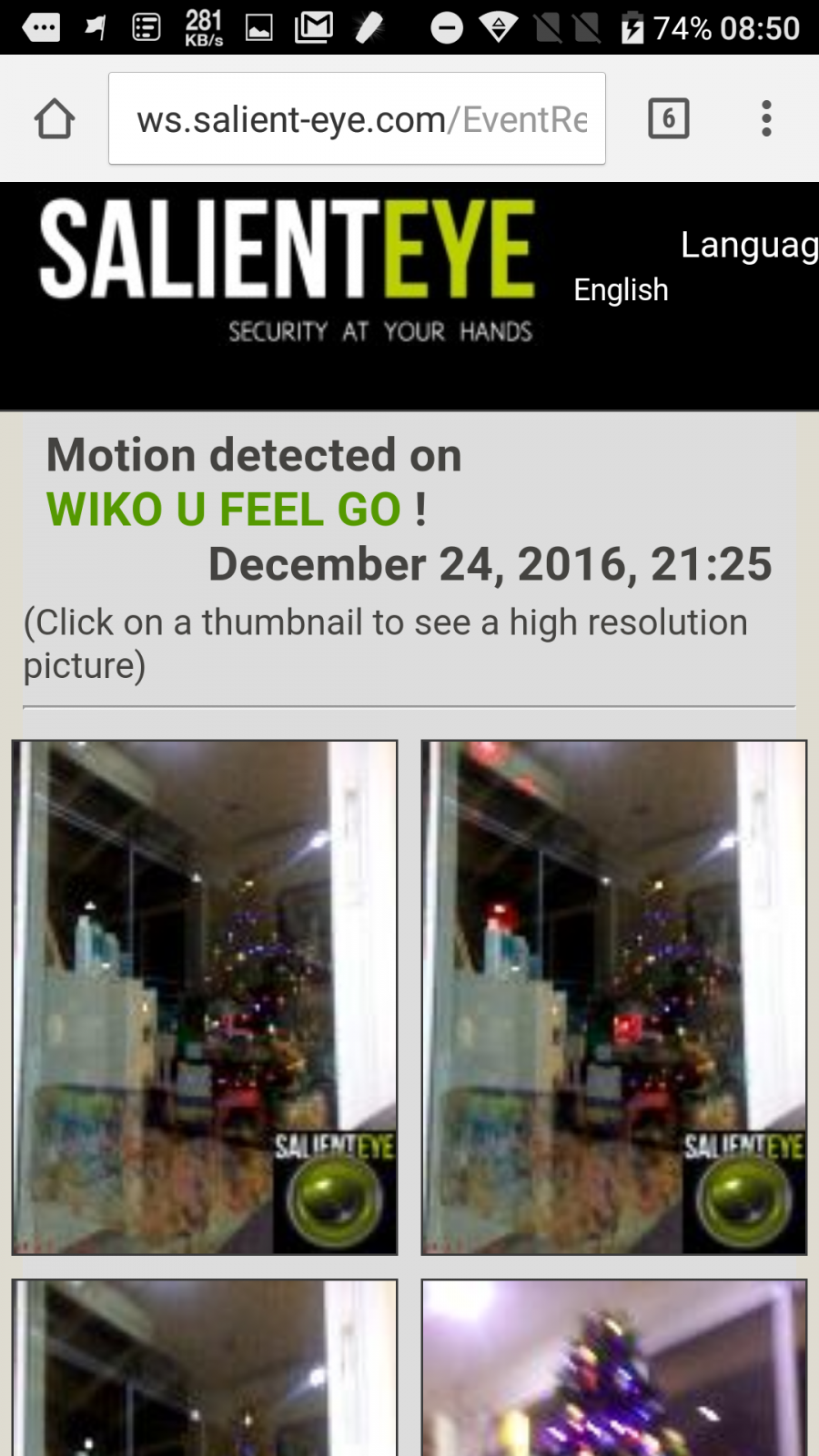Tap the browser home icon

[x=55, y=118]
